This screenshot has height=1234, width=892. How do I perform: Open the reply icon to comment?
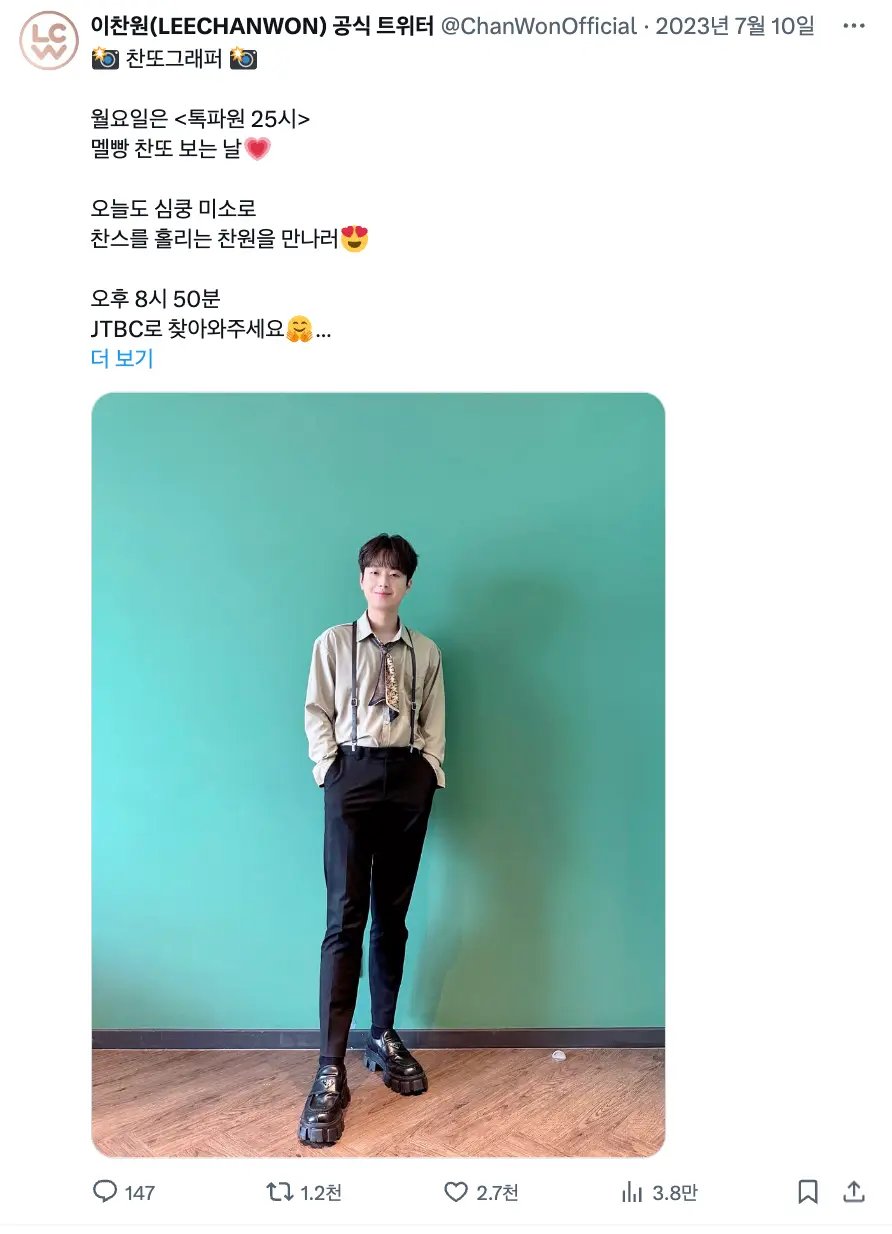click(105, 1192)
